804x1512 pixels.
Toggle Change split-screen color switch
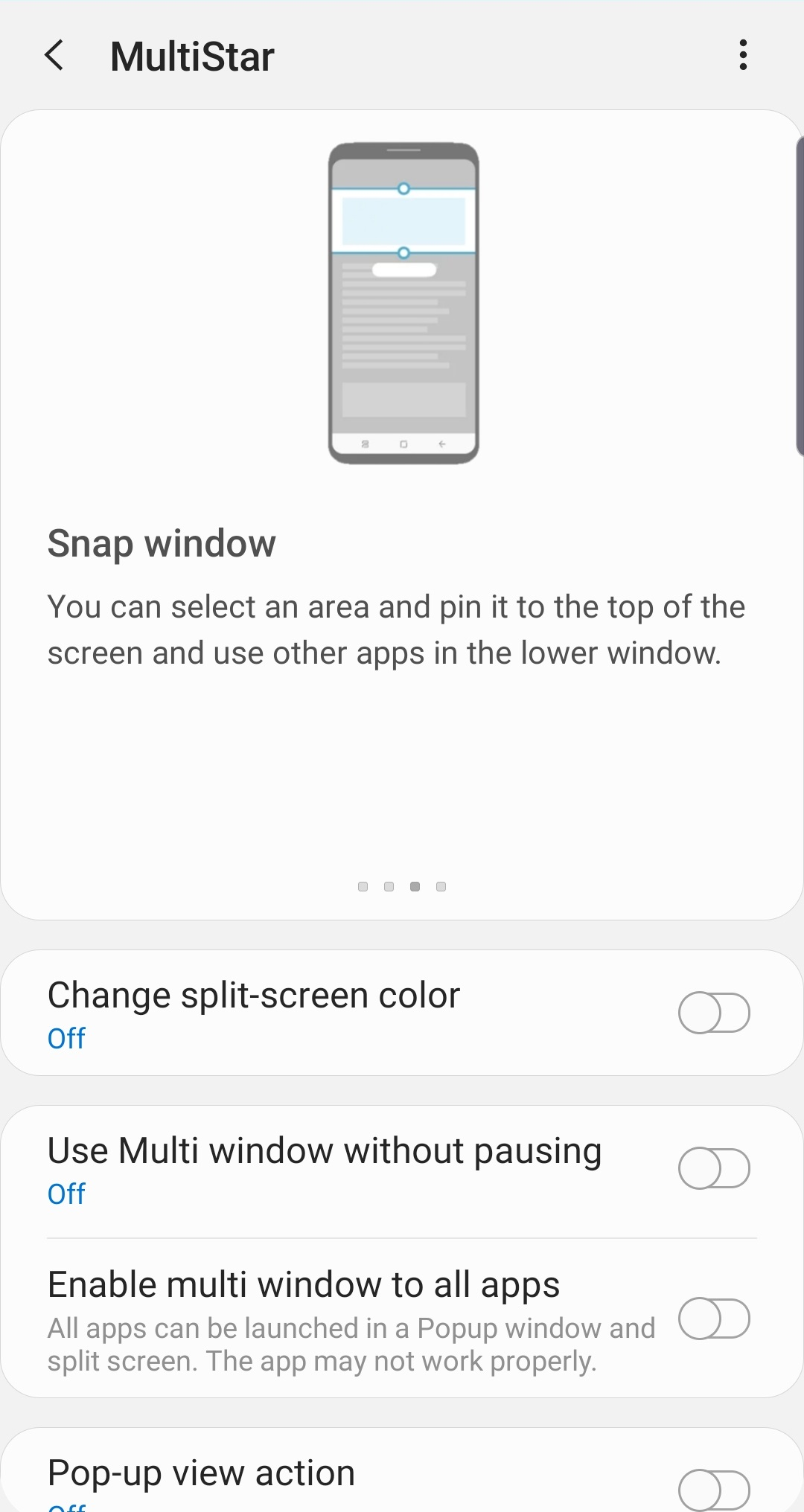click(x=713, y=1013)
